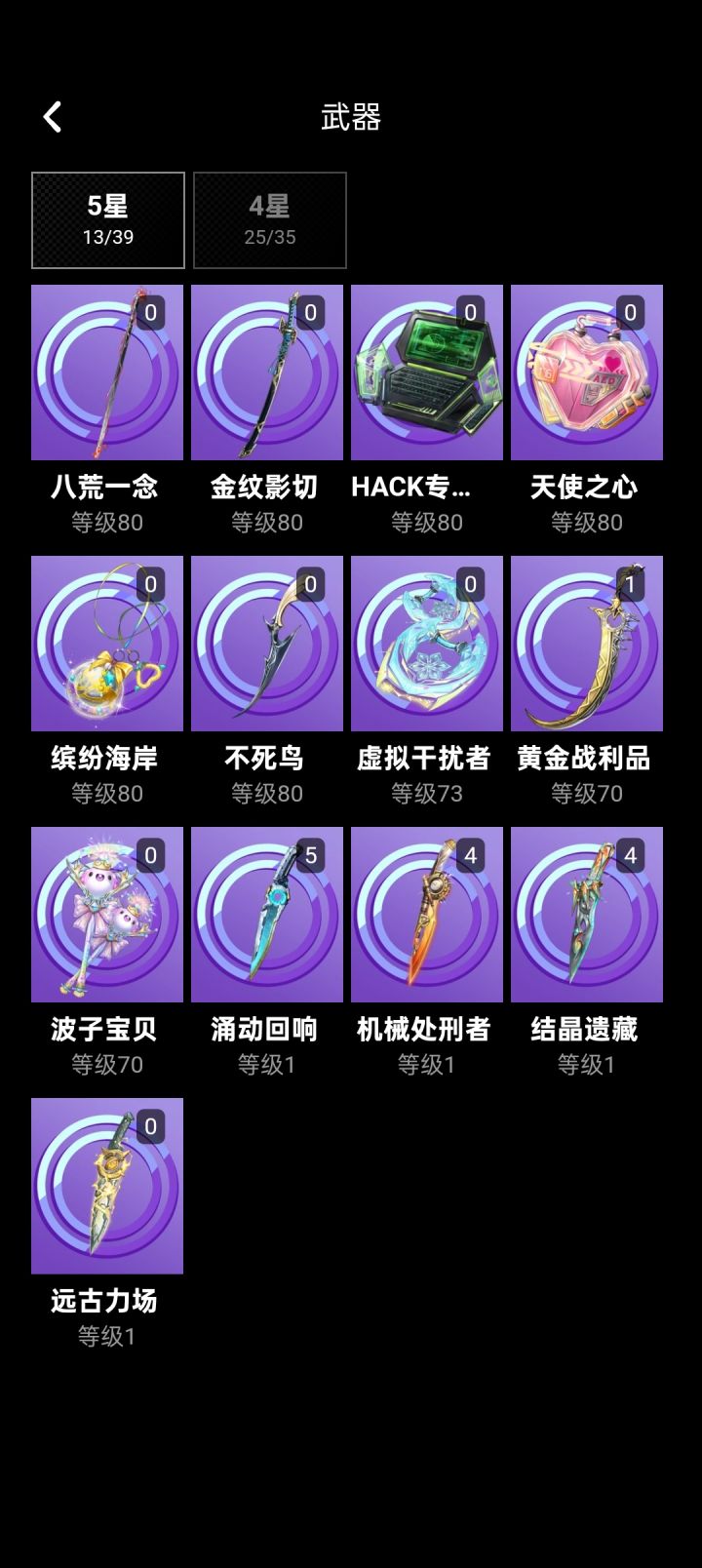
Task: Open the 黄金战利品 golden blade
Action: coord(587,644)
